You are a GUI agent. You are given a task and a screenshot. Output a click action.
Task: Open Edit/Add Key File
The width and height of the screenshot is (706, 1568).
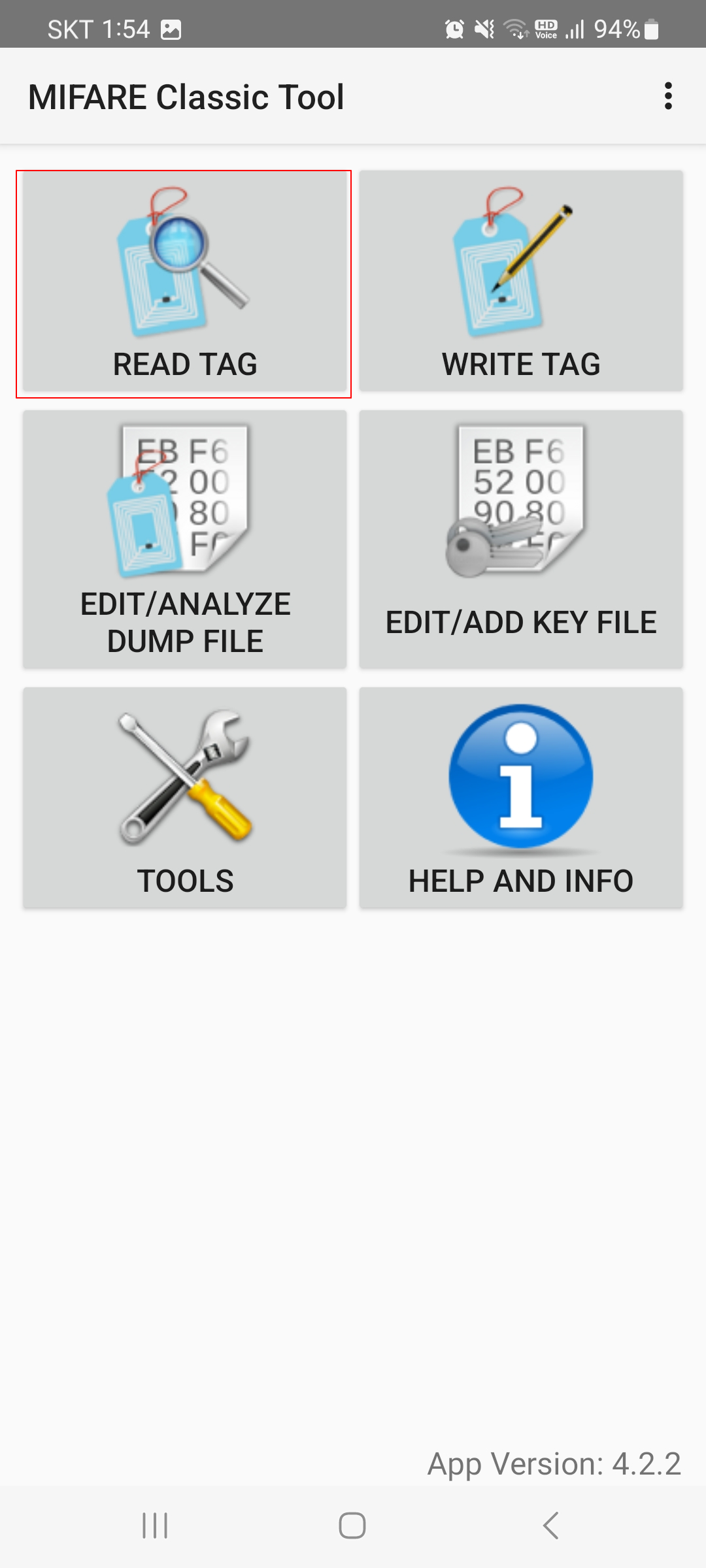pyautogui.click(x=521, y=539)
